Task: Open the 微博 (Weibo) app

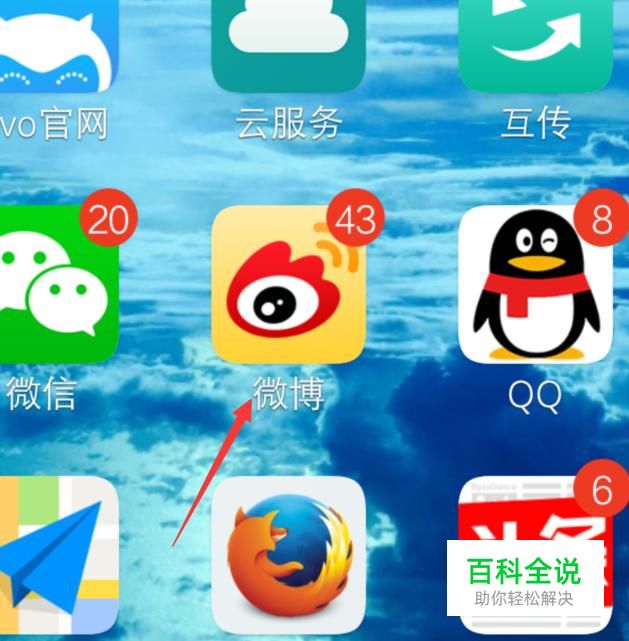Action: pyautogui.click(x=288, y=287)
